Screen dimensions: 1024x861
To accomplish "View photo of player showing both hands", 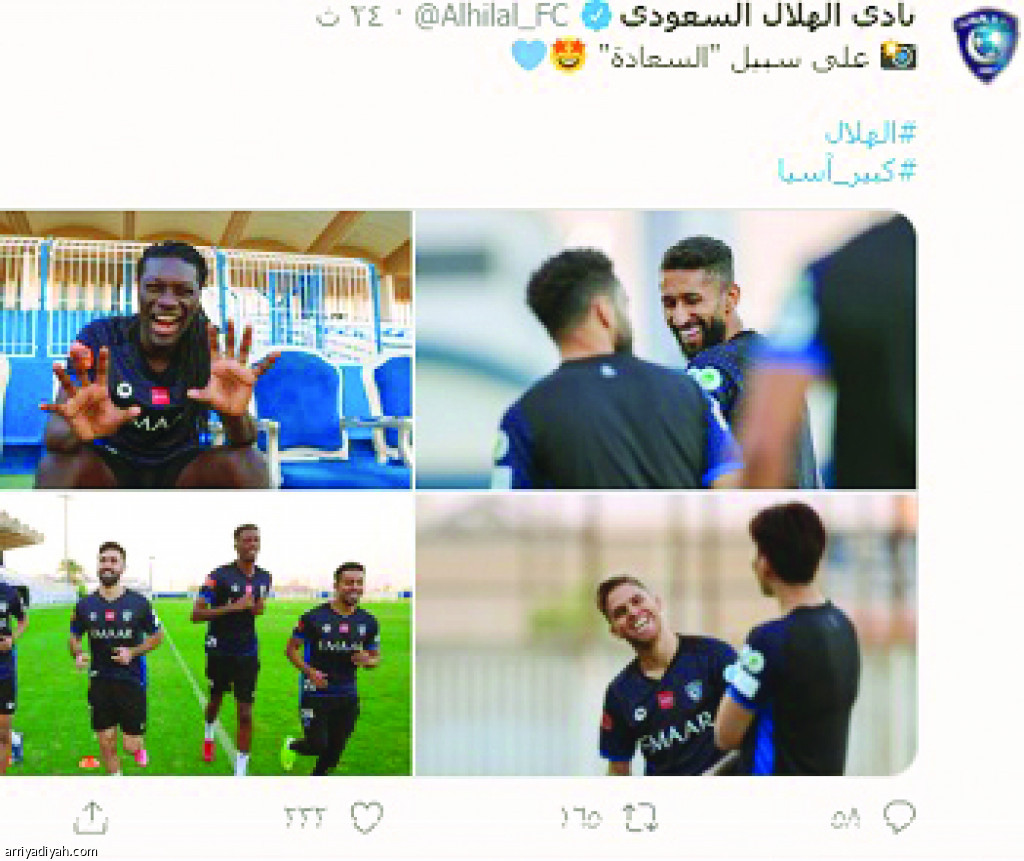I will tap(205, 350).
